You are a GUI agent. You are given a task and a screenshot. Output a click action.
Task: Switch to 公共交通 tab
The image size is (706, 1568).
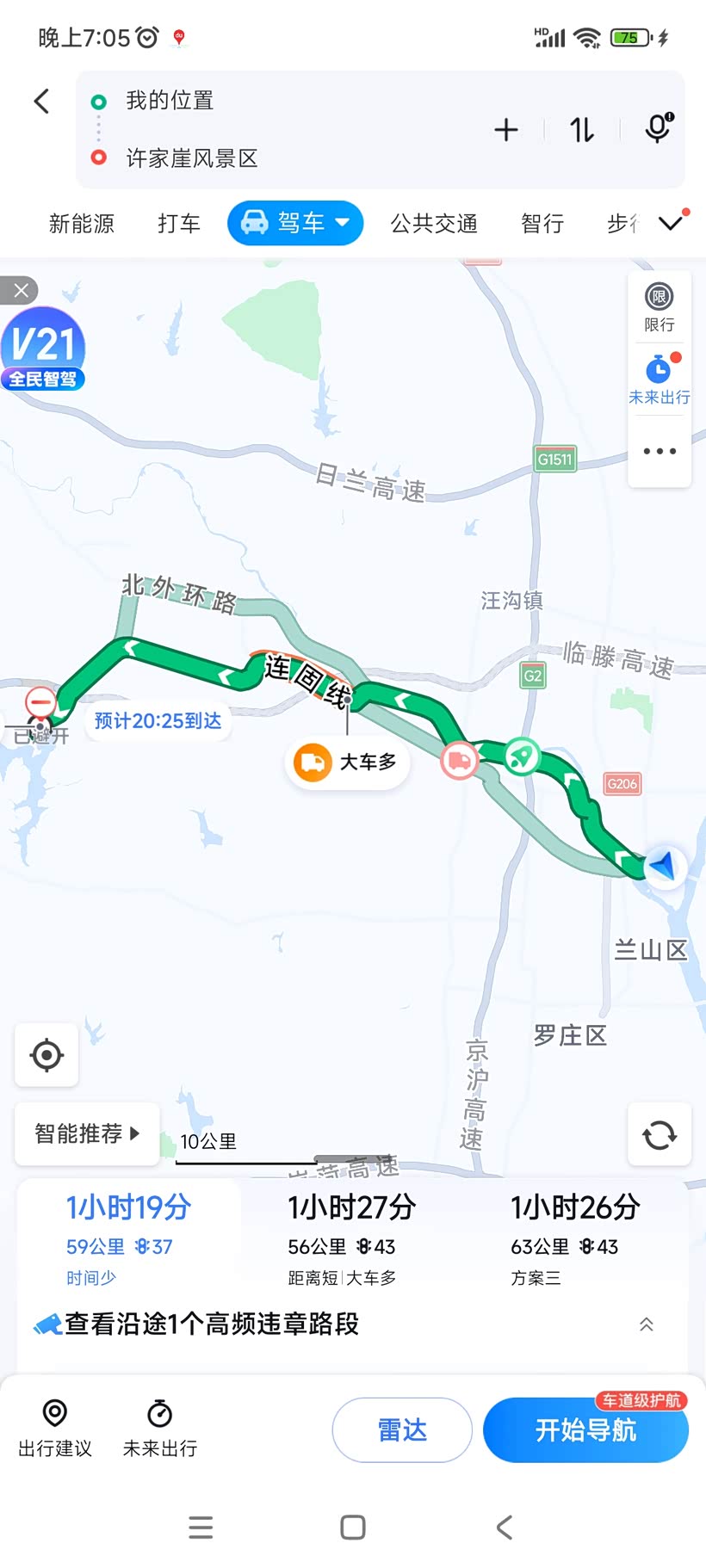coord(434,224)
